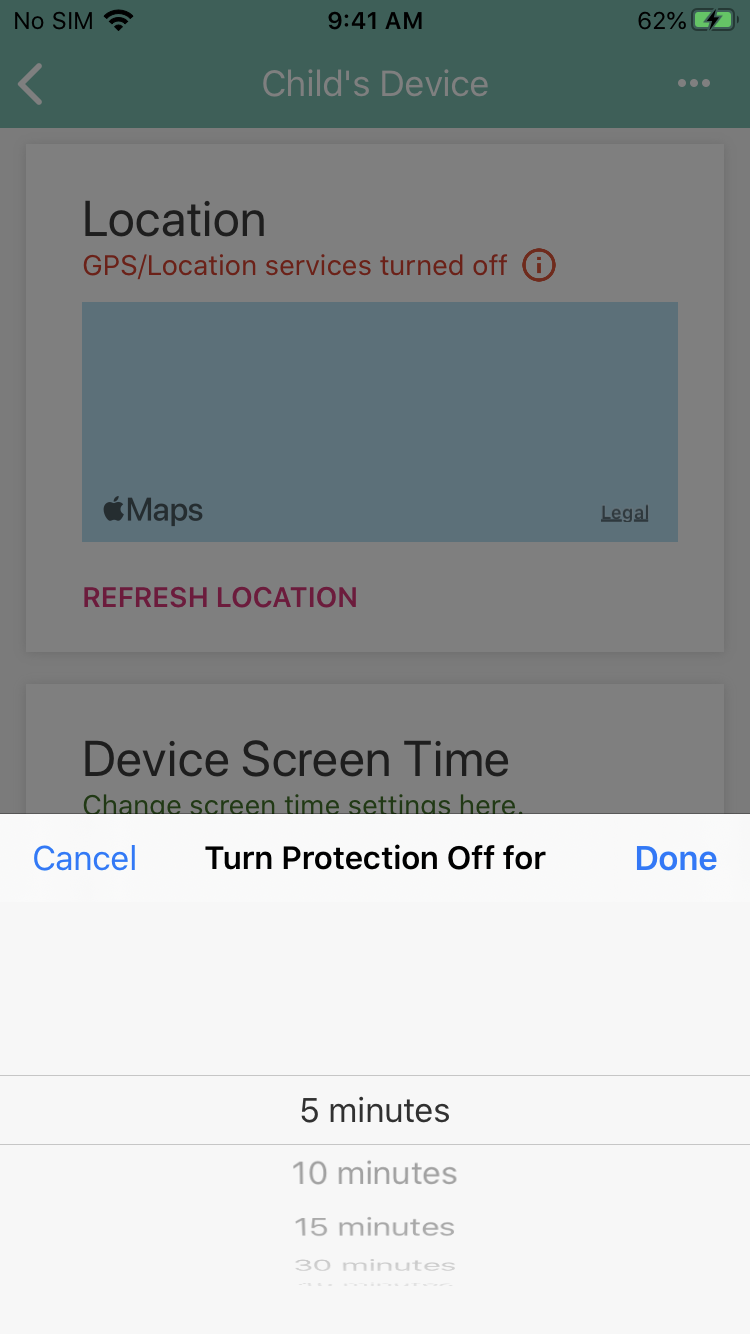Choose 15 minutes in the picker
Screen dimensions: 750x1334
click(375, 1226)
